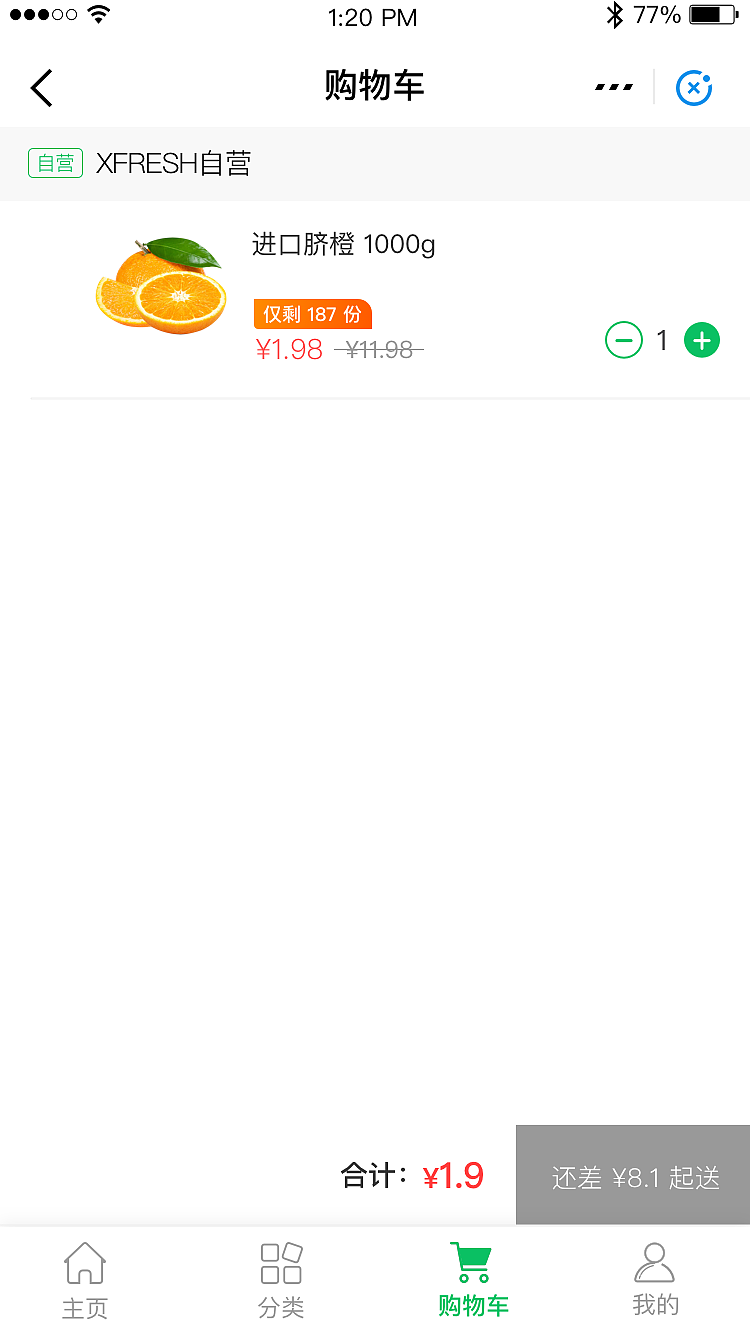Switch to the 分类 tab label

pos(280,1305)
